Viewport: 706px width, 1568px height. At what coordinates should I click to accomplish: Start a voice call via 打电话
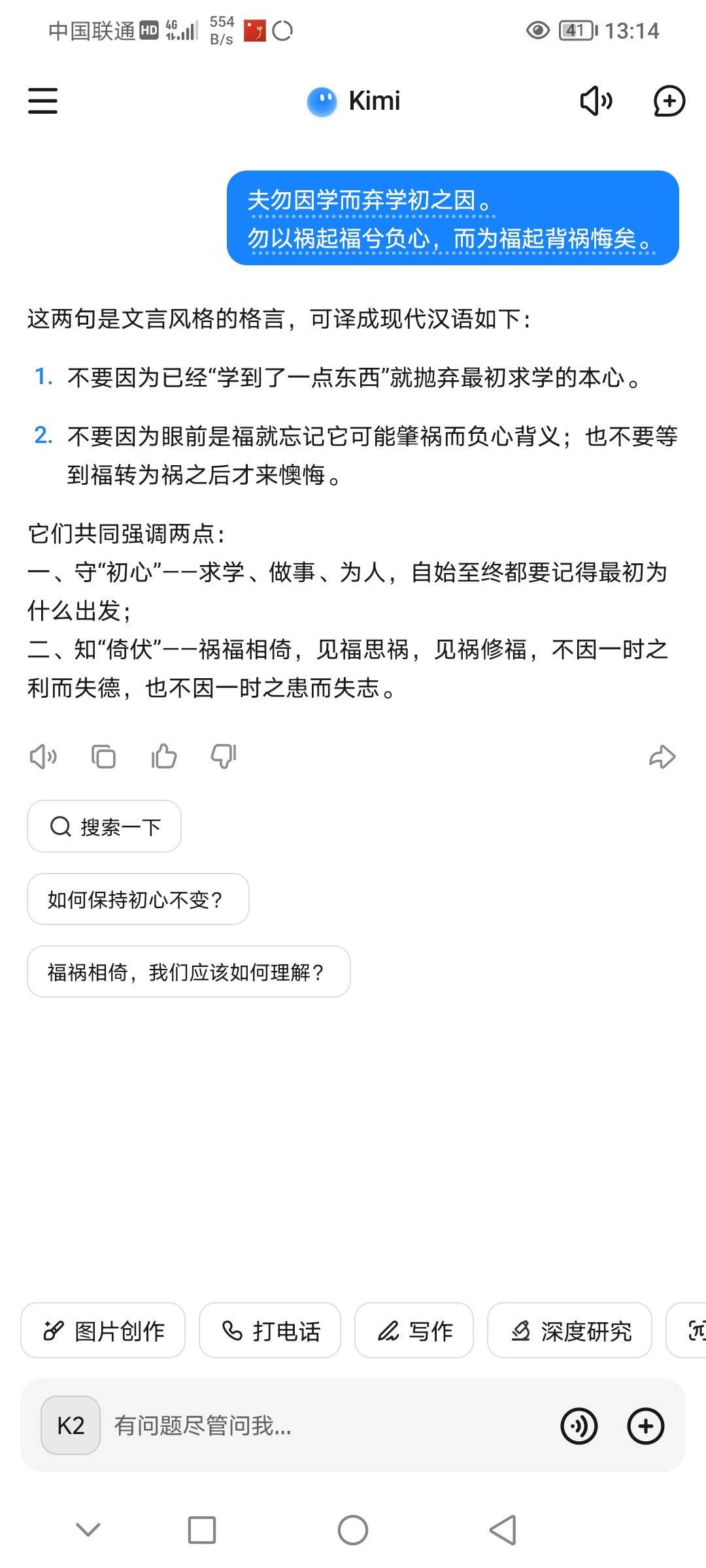click(x=270, y=1331)
